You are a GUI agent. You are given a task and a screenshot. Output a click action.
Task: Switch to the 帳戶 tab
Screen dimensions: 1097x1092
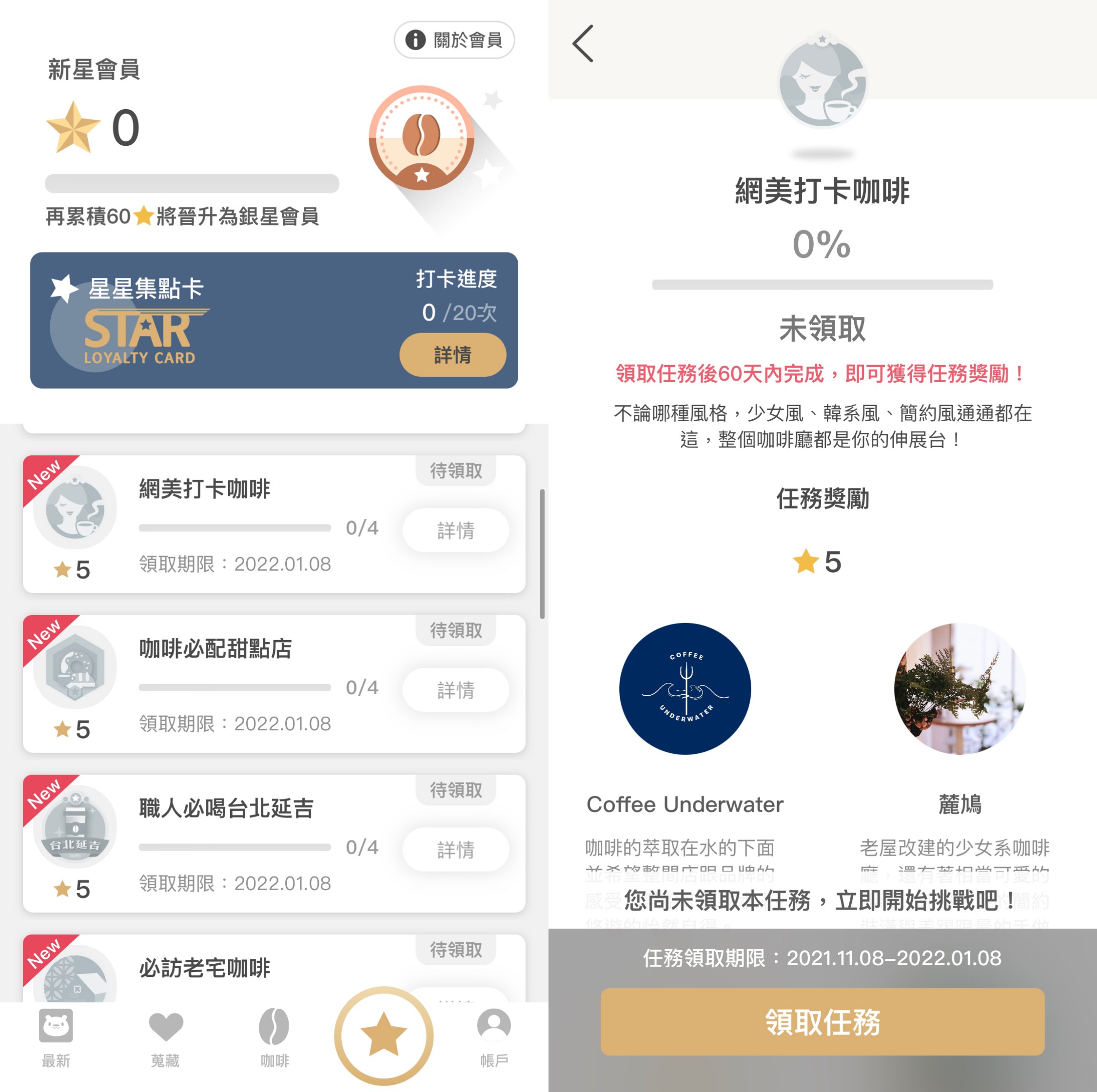click(493, 1038)
